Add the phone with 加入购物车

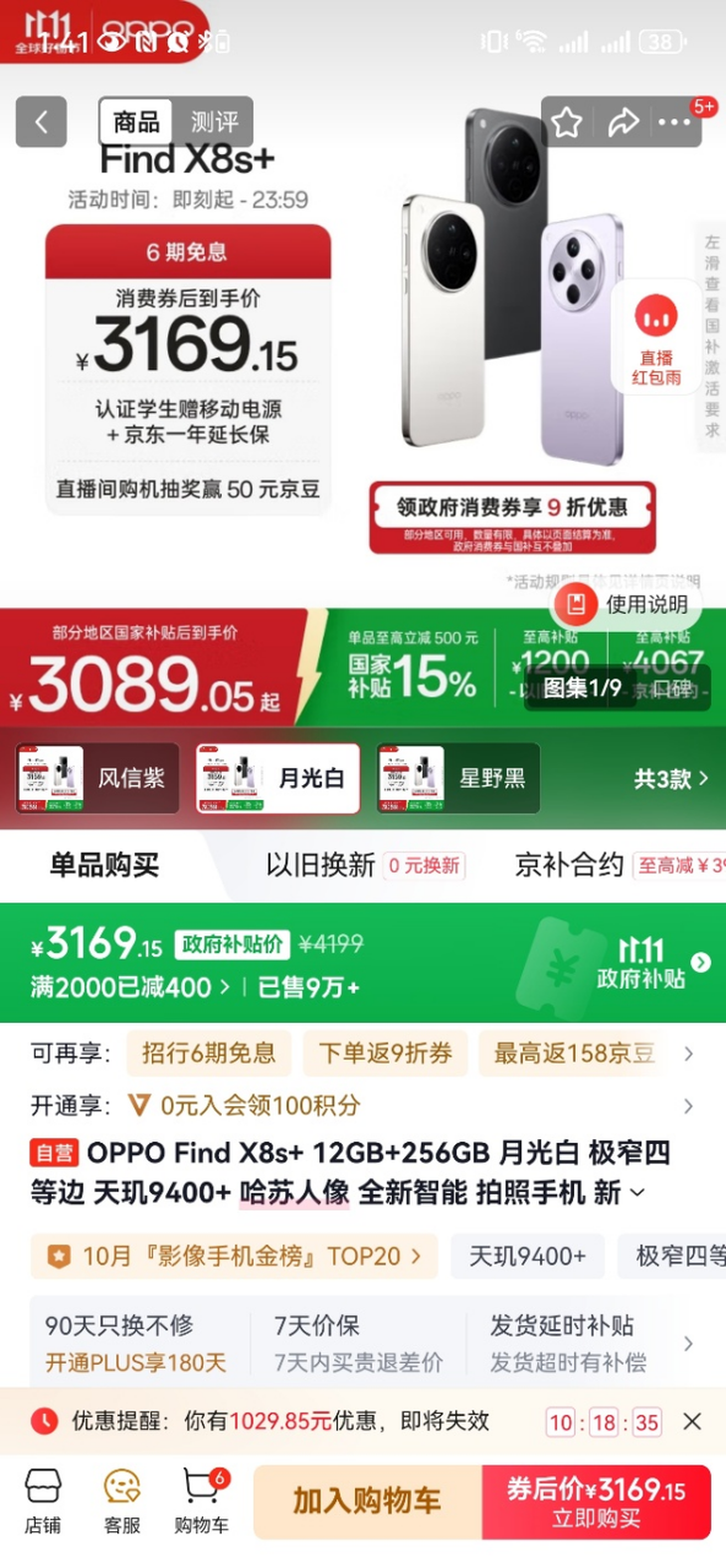[367, 1501]
